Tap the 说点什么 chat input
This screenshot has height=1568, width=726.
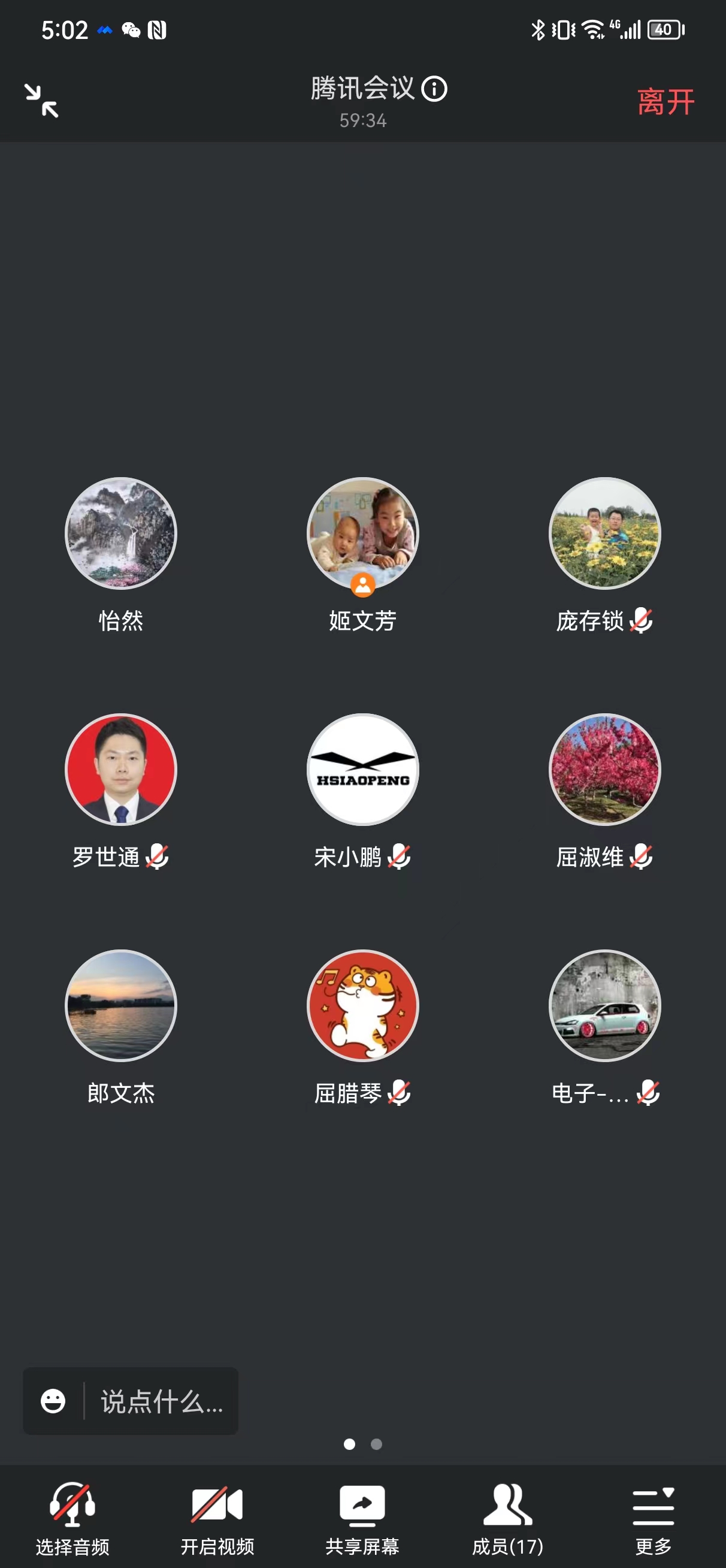(161, 1401)
